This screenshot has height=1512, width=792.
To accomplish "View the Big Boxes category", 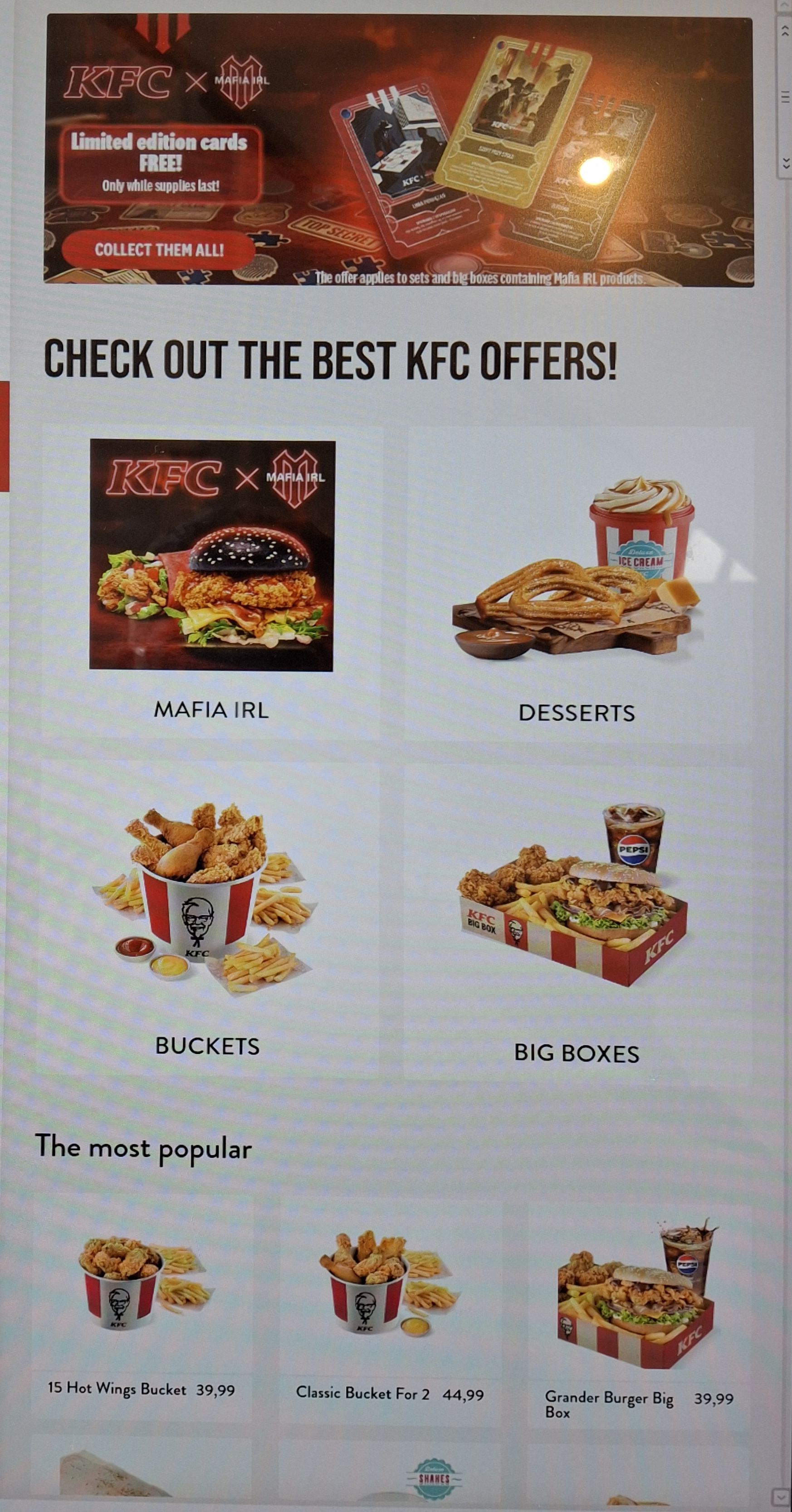I will (x=577, y=922).
